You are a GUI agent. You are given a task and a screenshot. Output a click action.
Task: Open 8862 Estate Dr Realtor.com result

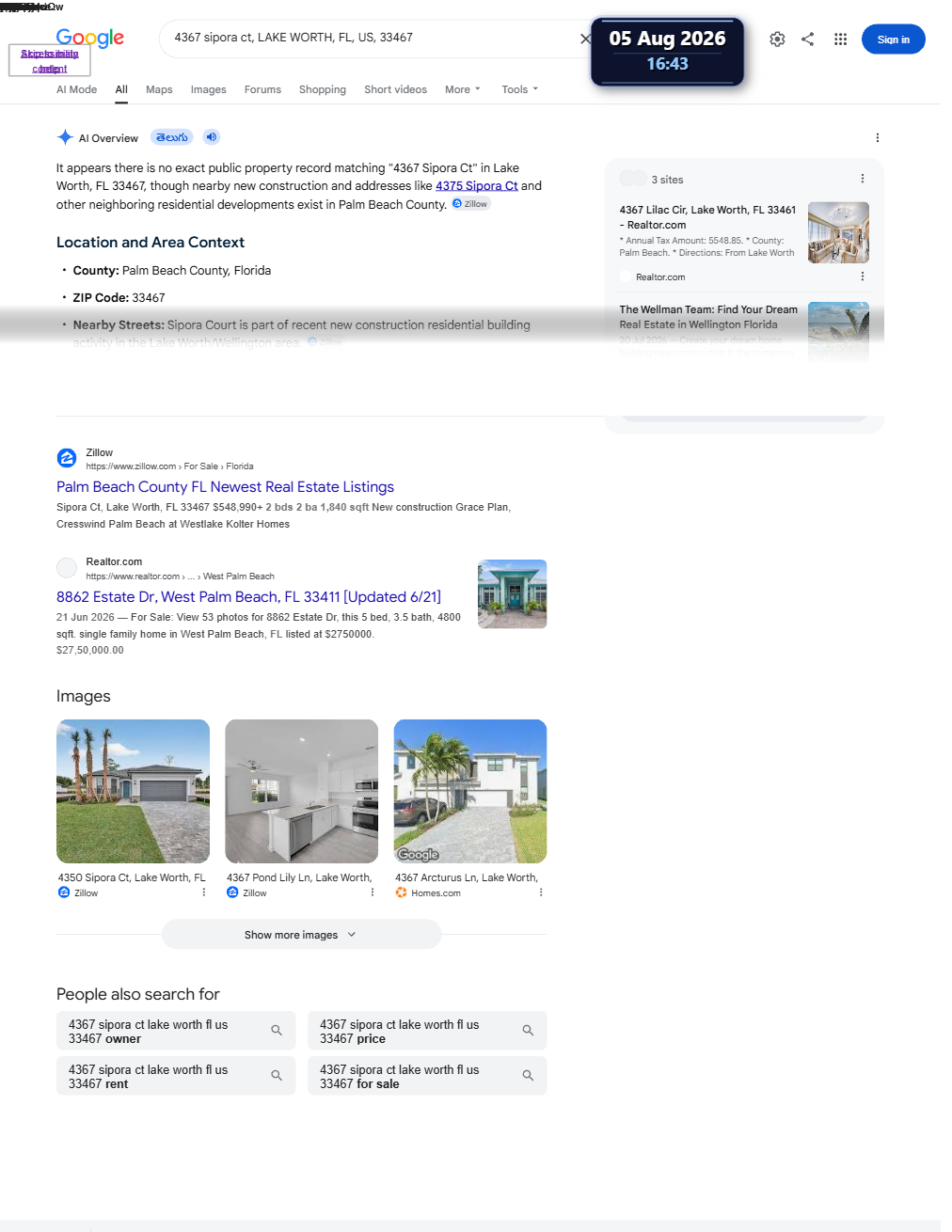click(x=248, y=597)
